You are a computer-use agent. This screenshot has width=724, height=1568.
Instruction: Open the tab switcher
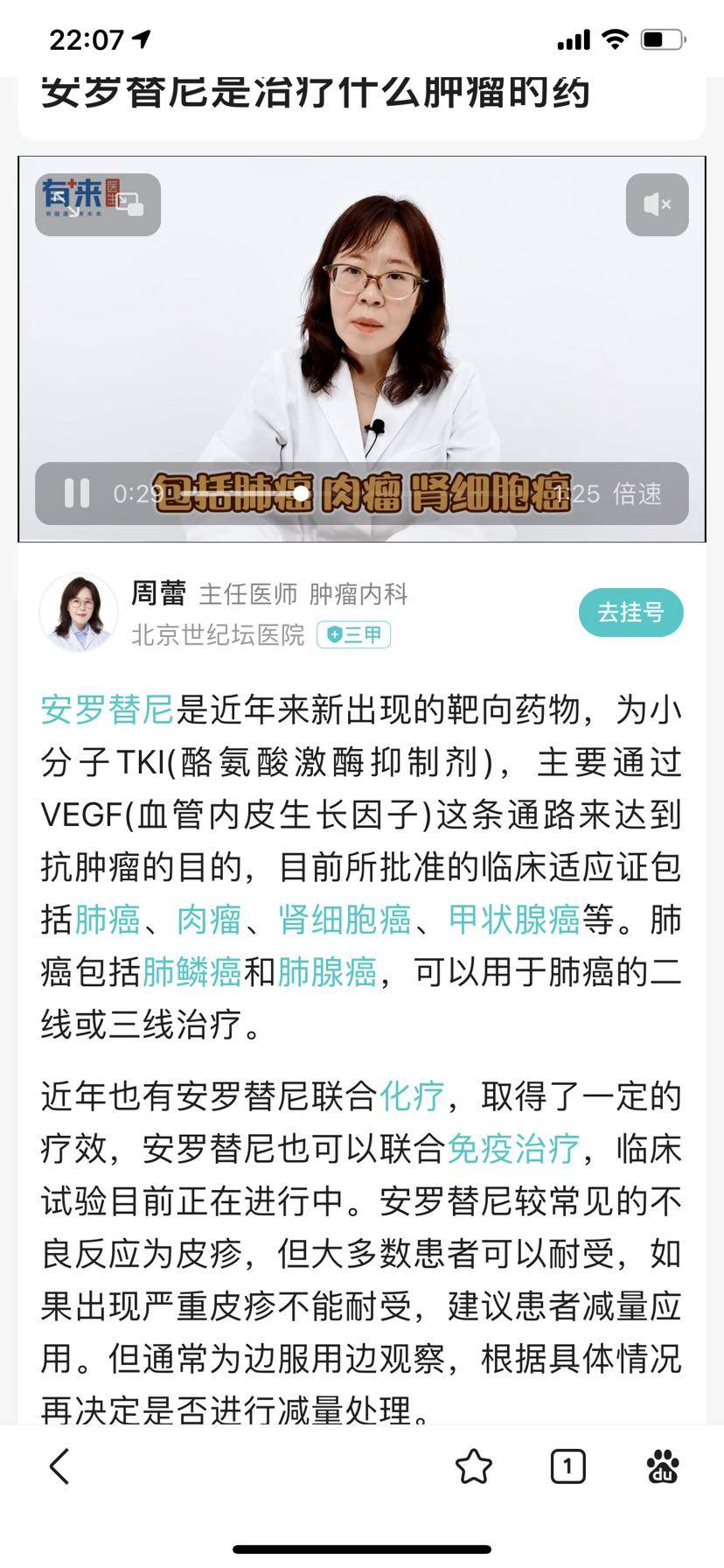click(567, 1467)
